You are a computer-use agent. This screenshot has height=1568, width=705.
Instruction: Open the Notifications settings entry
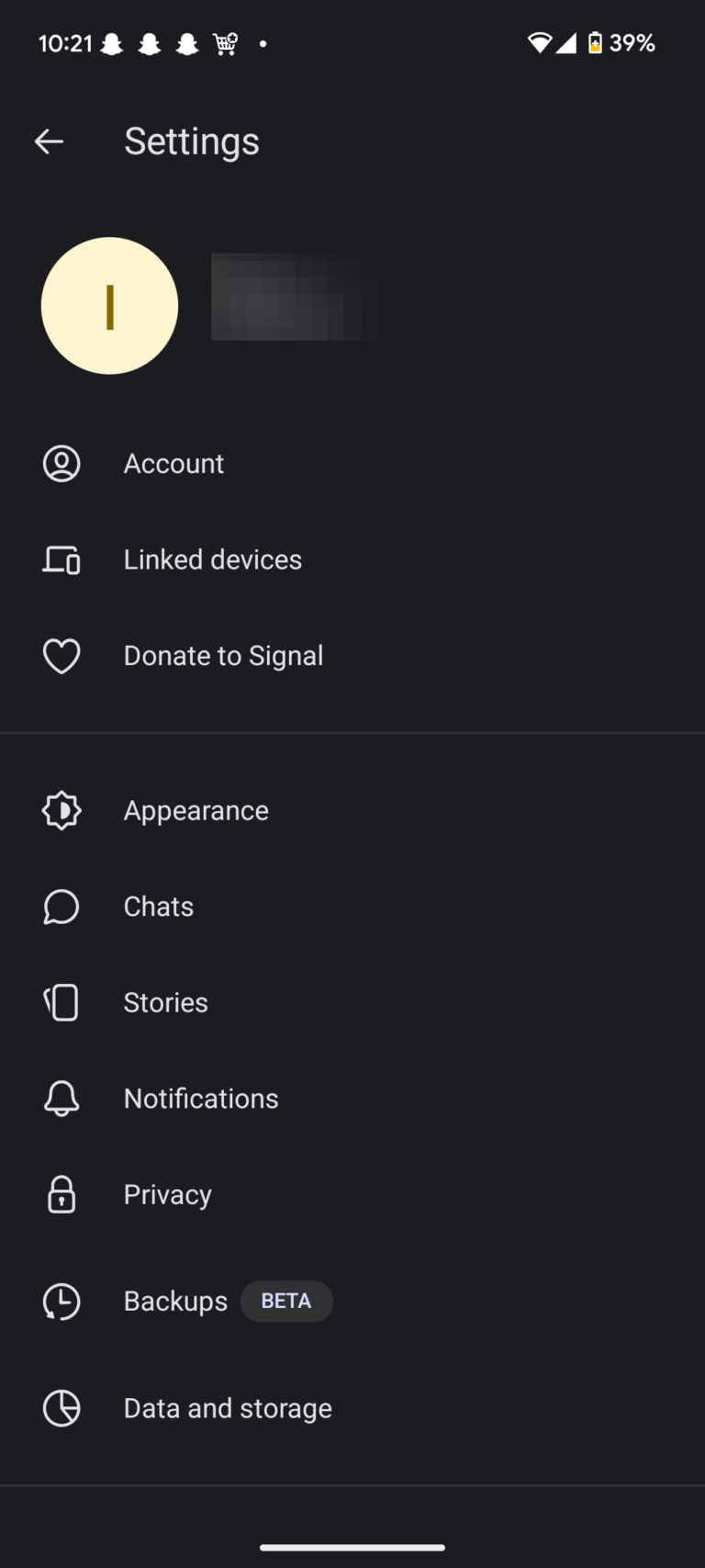pyautogui.click(x=201, y=1098)
